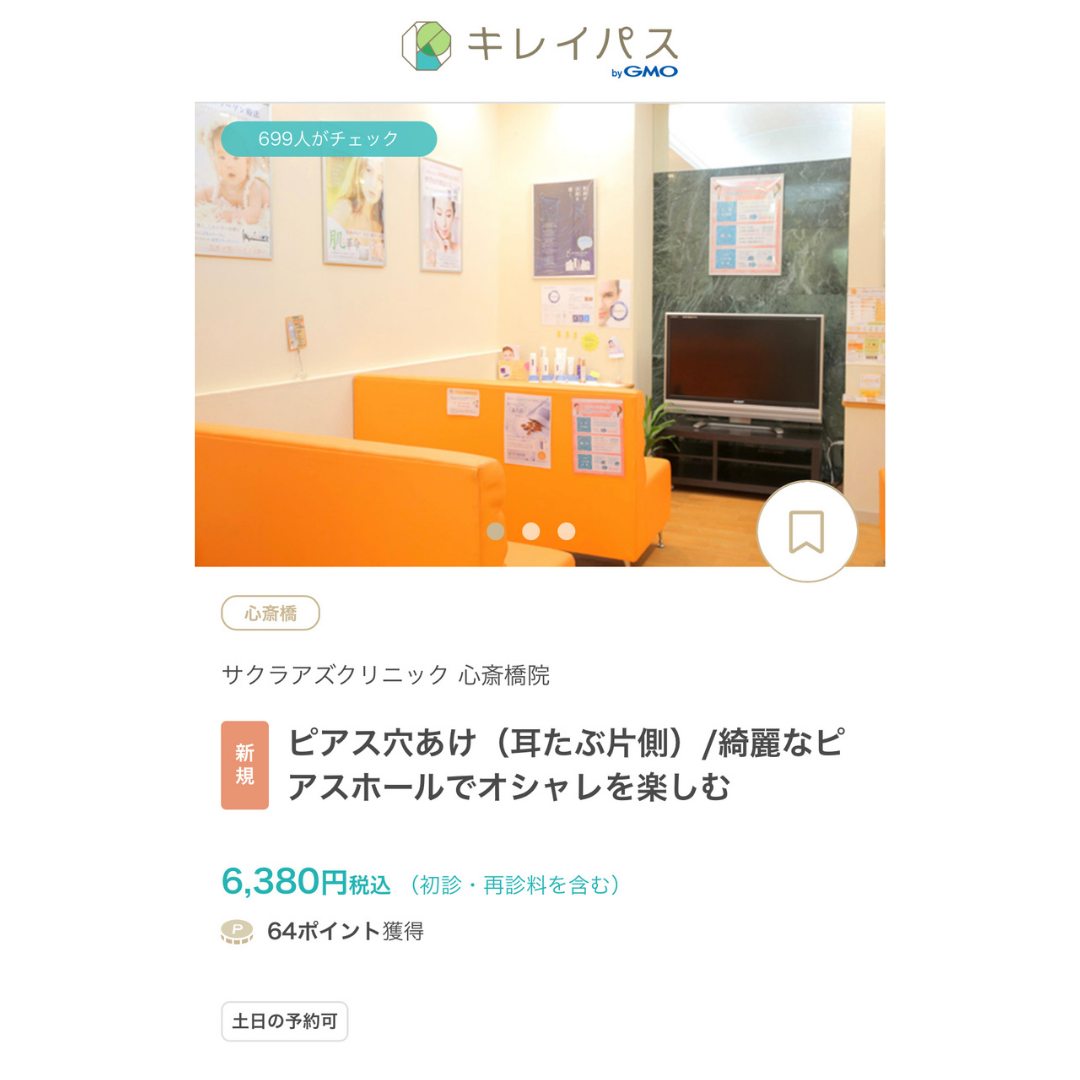Image resolution: width=1080 pixels, height=1080 pixels.
Task: Jump to the second photo dot
Action: click(x=531, y=531)
